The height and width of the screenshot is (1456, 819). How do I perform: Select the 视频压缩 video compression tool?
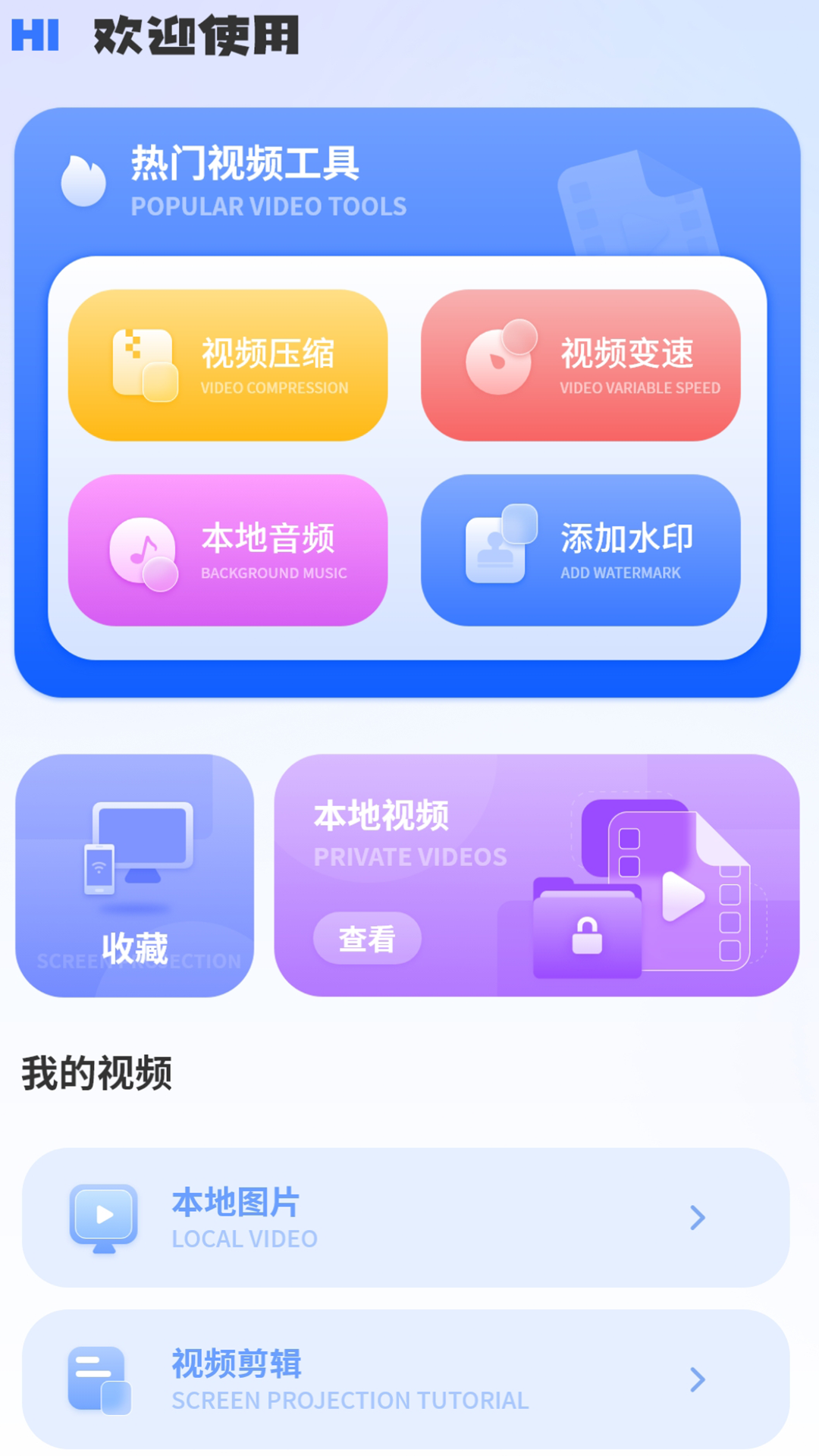pos(227,367)
